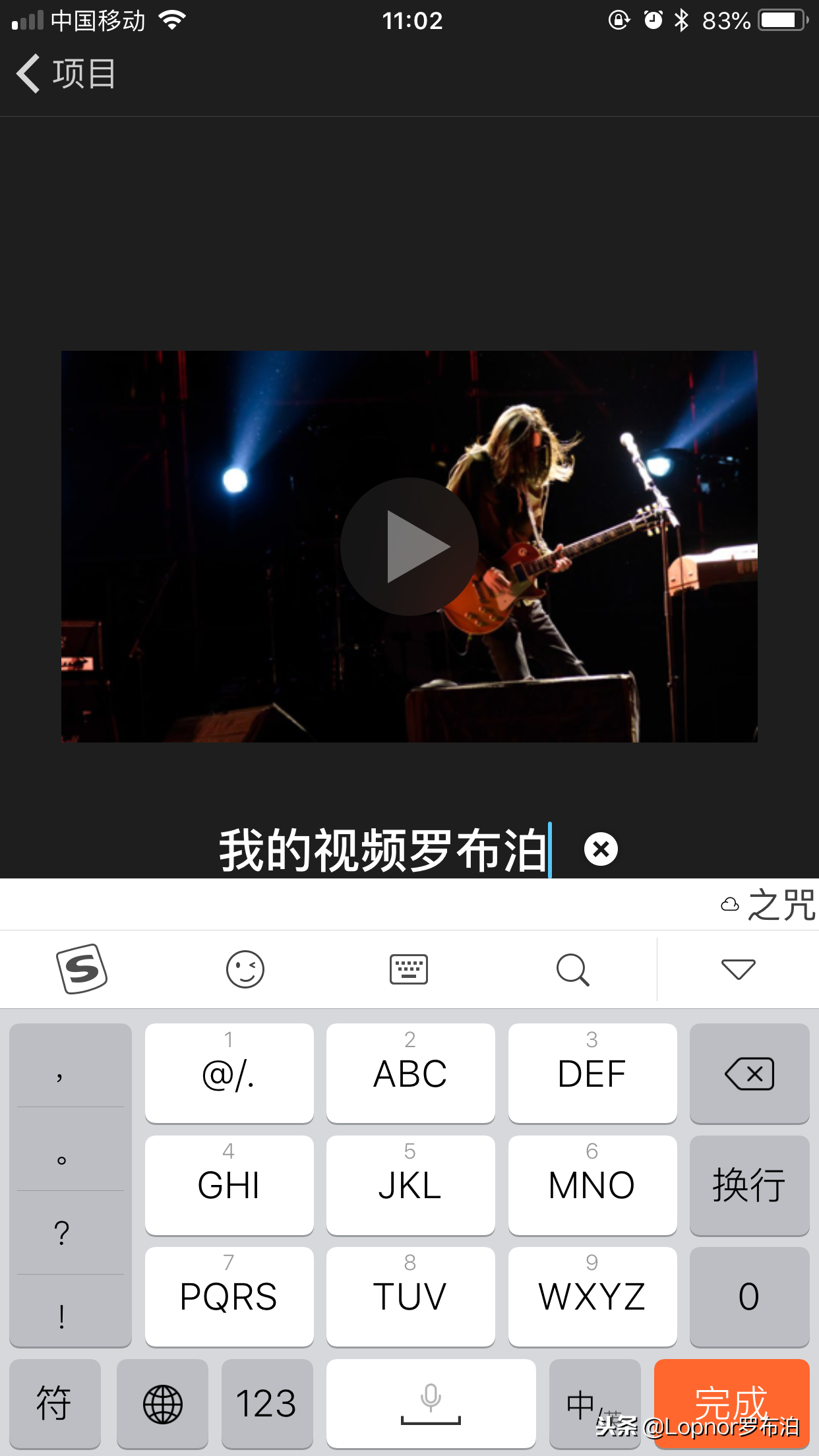
Task: Open the Sogou keyboard main menu via S logo
Action: (x=82, y=969)
